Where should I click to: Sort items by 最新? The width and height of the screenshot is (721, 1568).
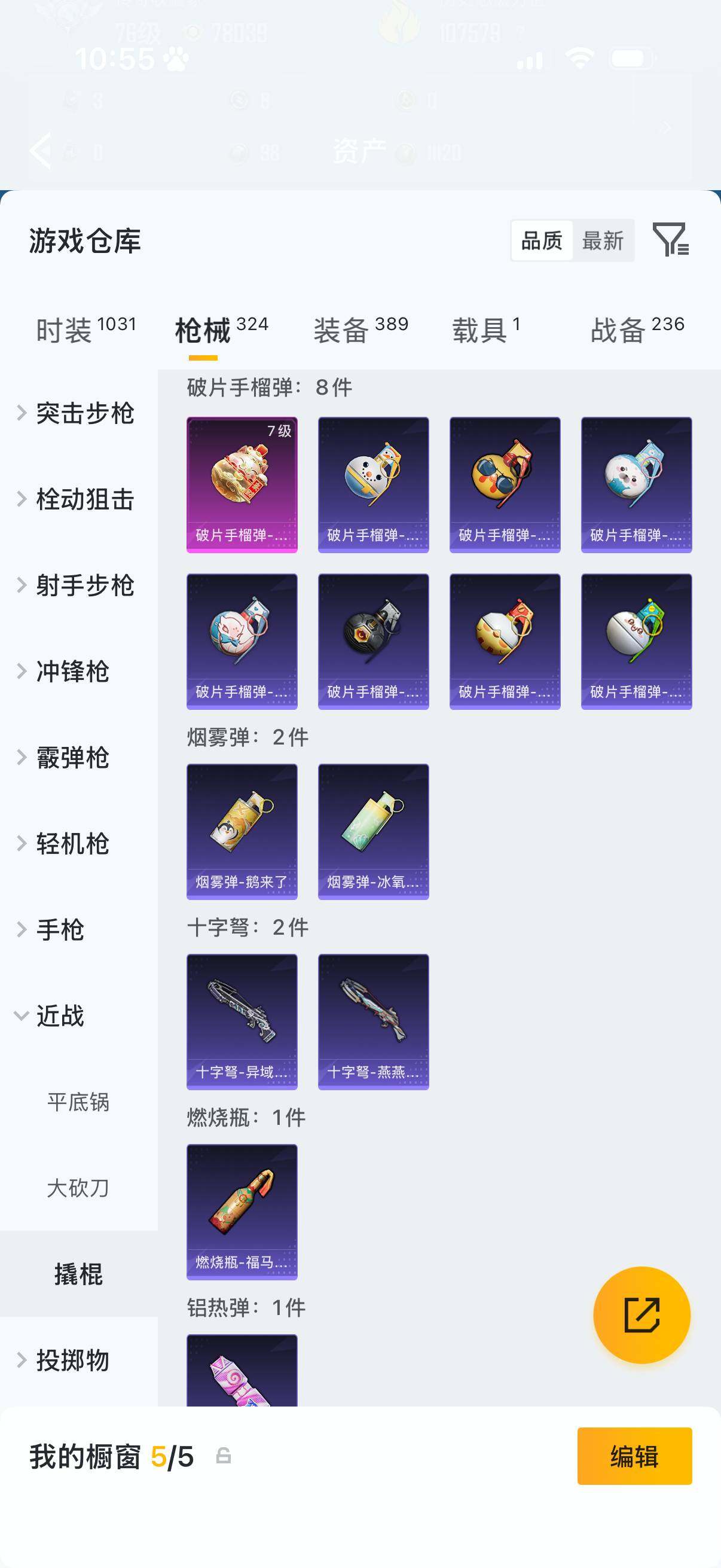click(603, 241)
